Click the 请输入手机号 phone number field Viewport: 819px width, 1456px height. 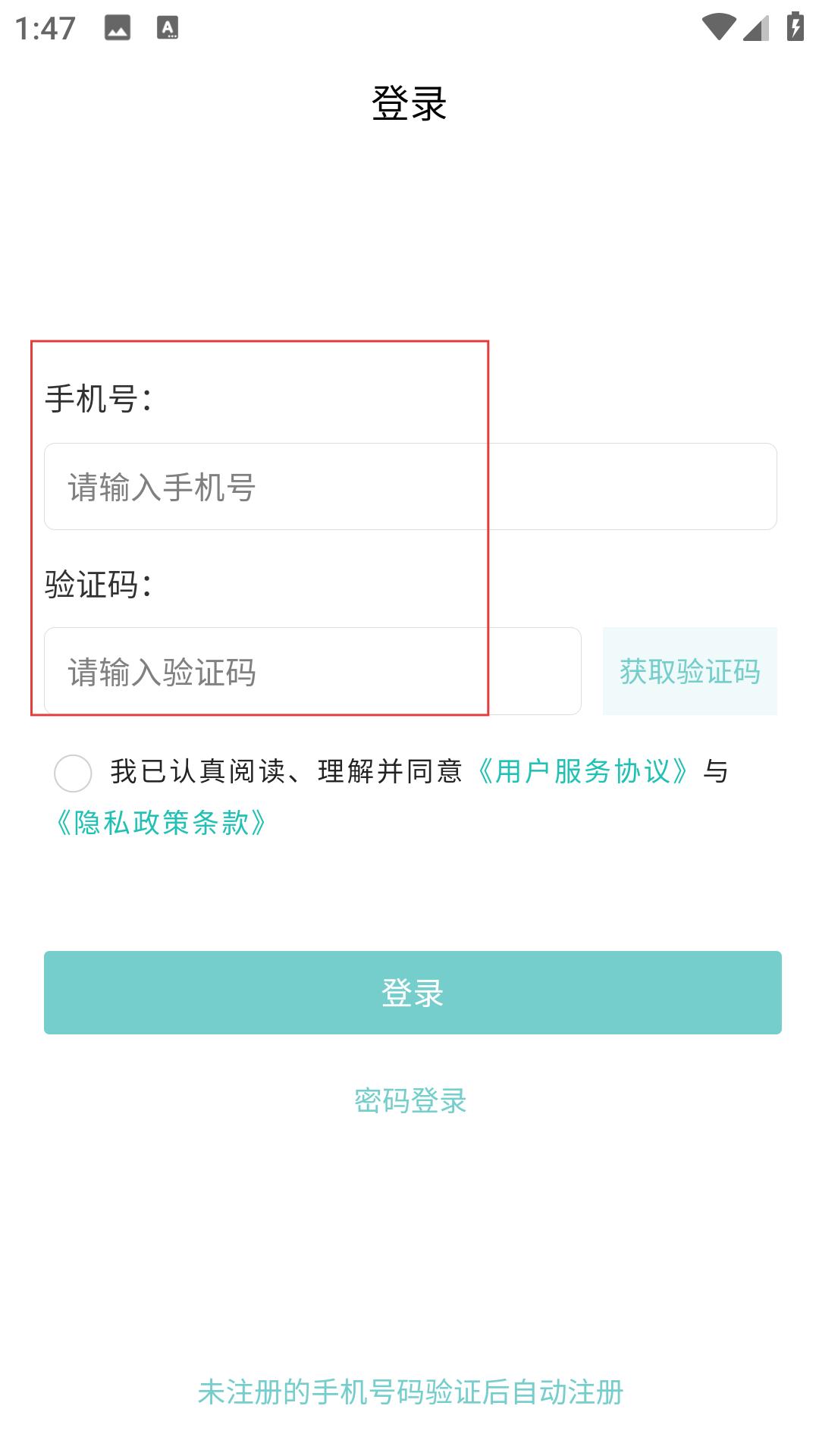[409, 485]
